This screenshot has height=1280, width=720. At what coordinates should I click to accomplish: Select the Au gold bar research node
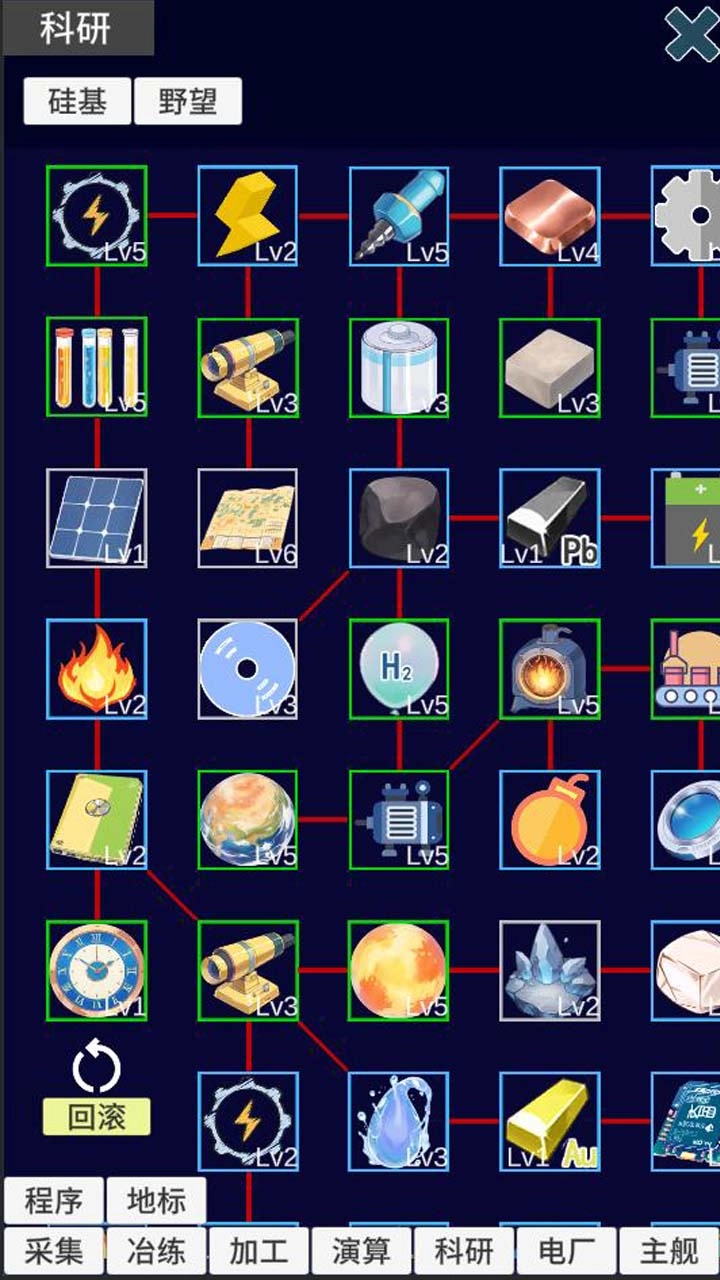click(x=550, y=1121)
